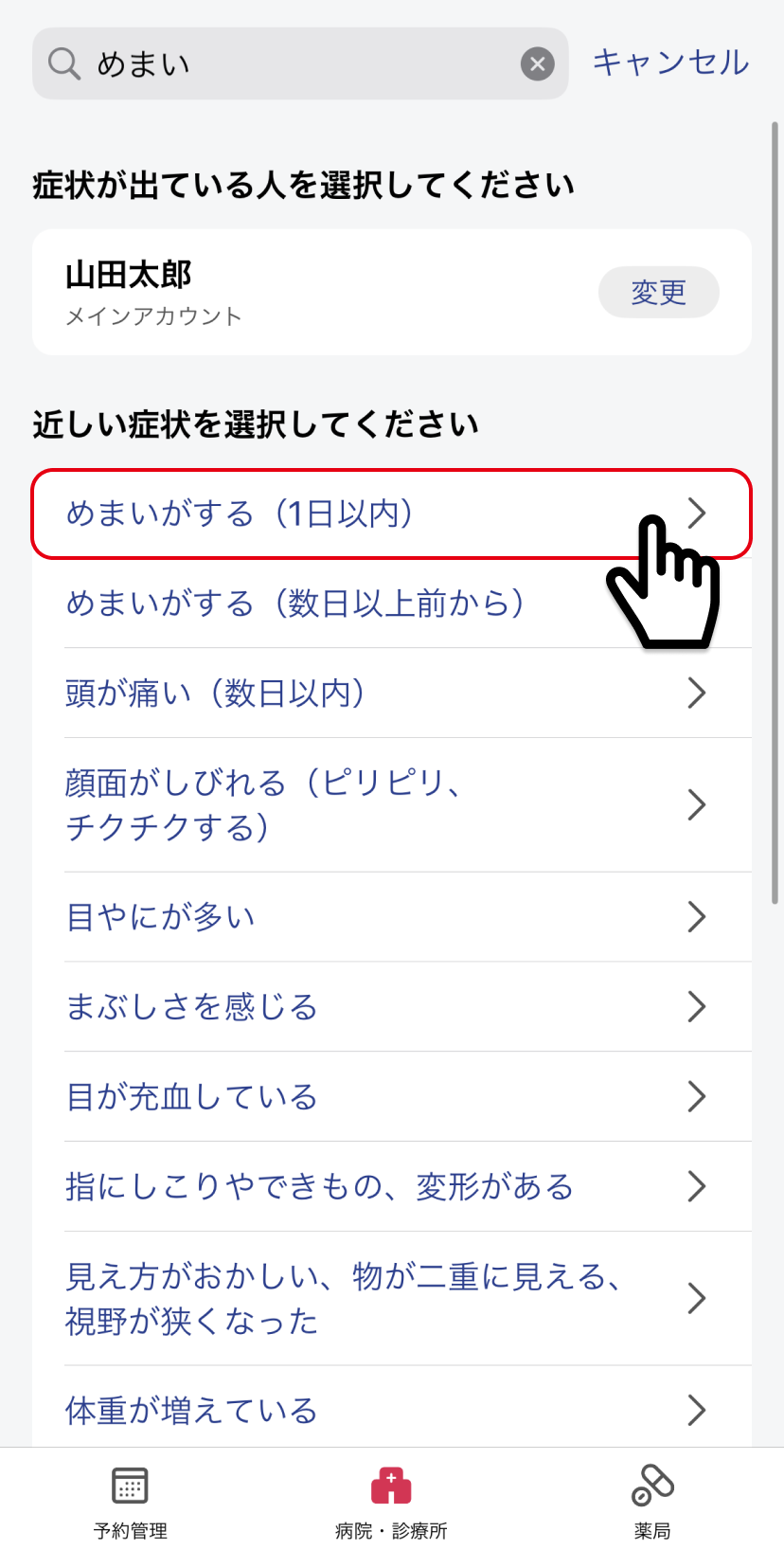
Task: Tap the めまい search field
Action: click(x=300, y=63)
